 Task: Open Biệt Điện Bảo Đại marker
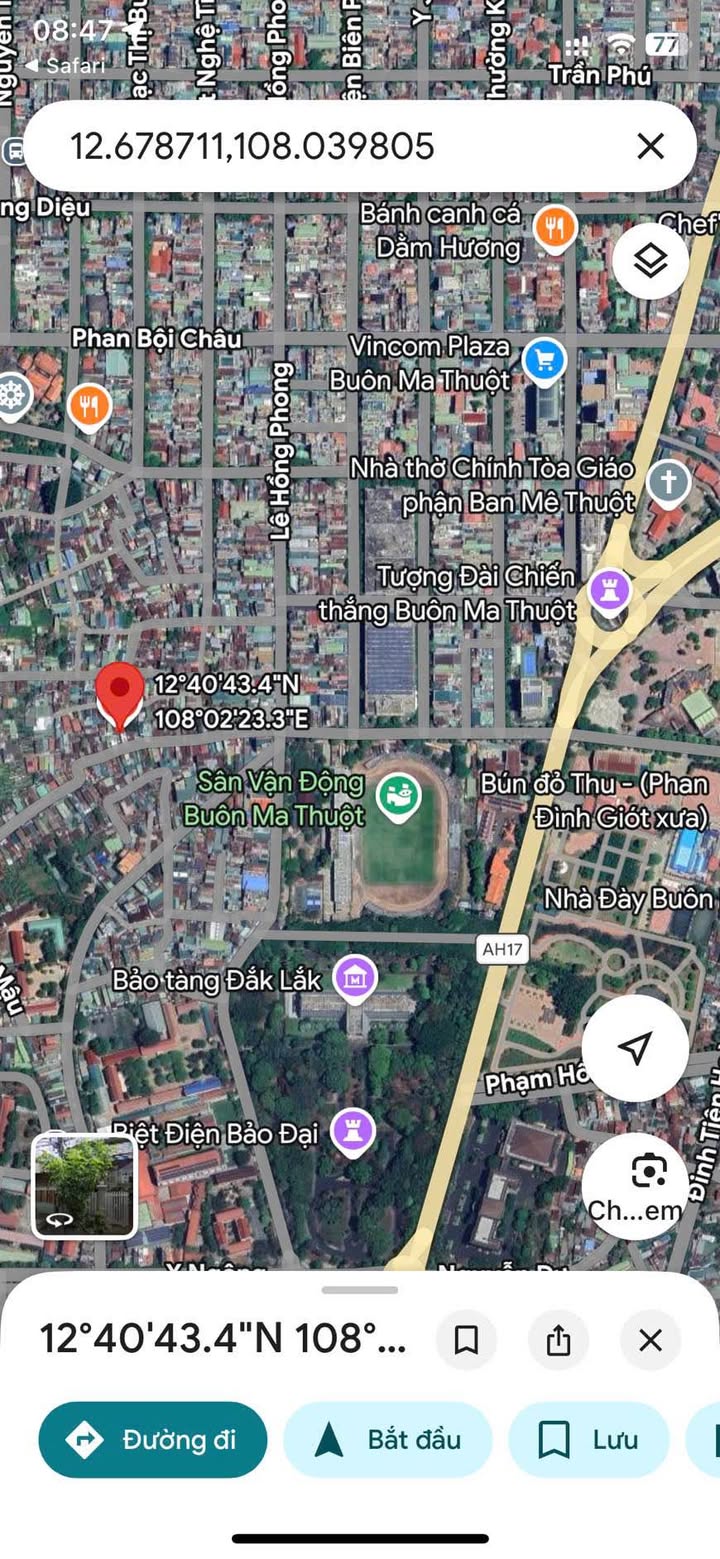tap(352, 1130)
